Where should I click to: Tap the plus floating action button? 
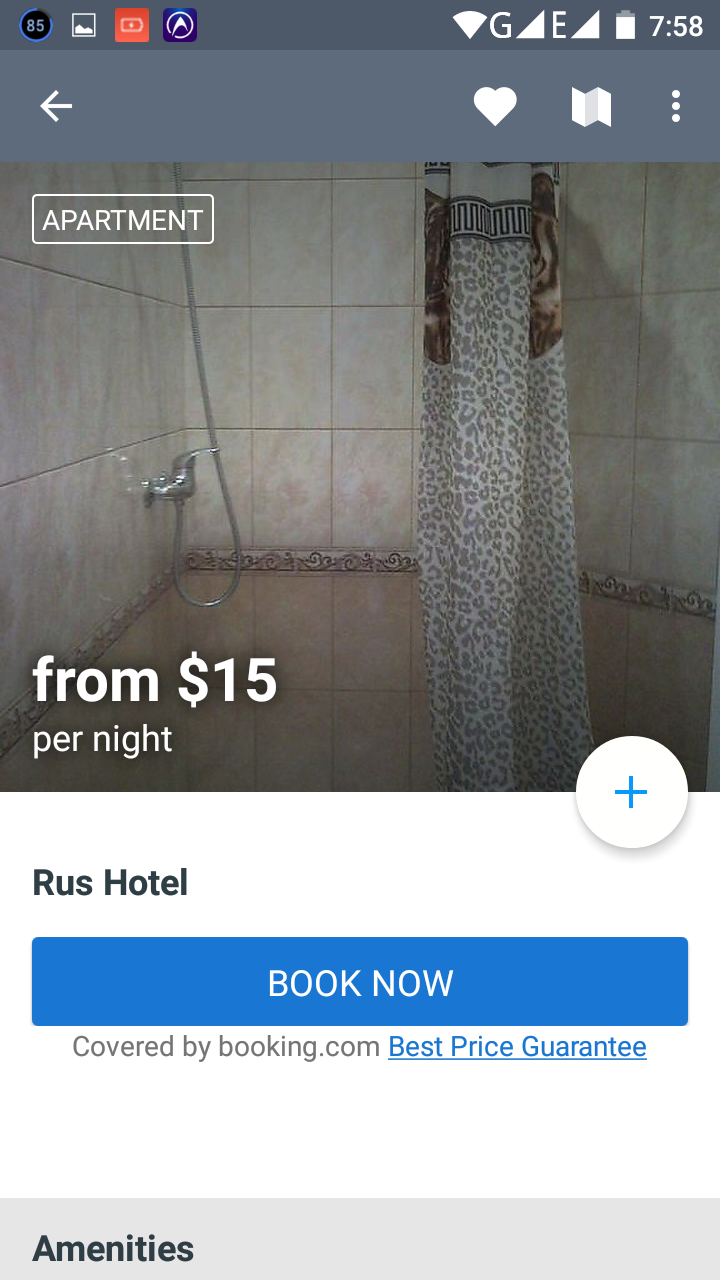(x=631, y=792)
